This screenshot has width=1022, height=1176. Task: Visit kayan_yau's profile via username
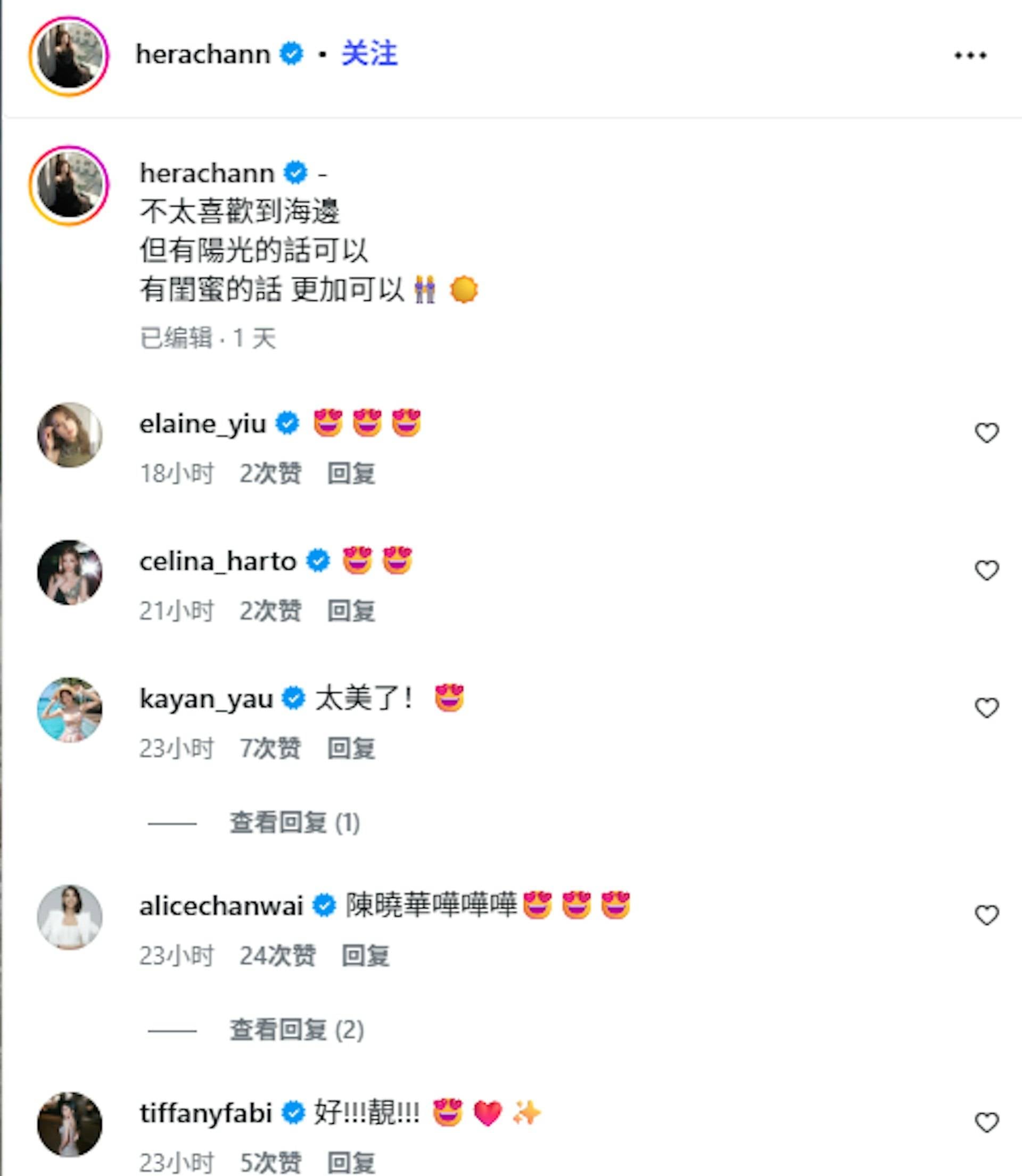pos(206,698)
